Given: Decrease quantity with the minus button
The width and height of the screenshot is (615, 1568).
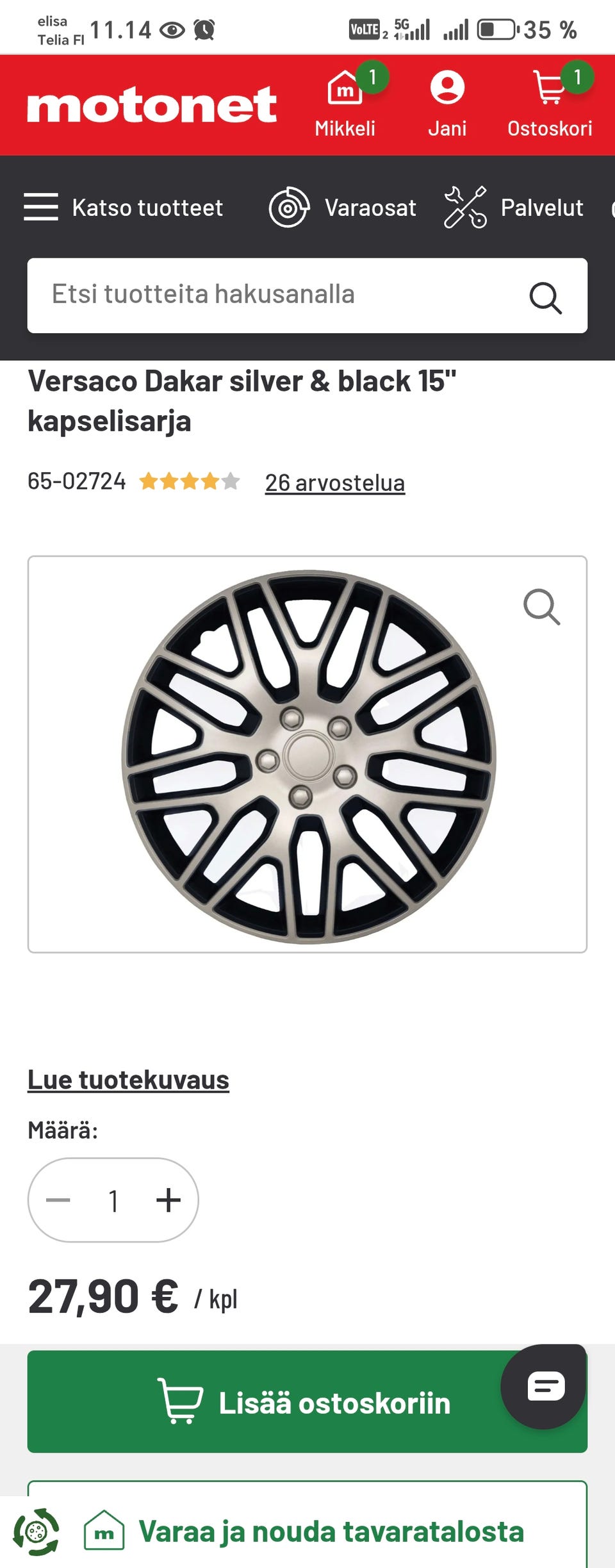Looking at the screenshot, I should (x=58, y=1200).
